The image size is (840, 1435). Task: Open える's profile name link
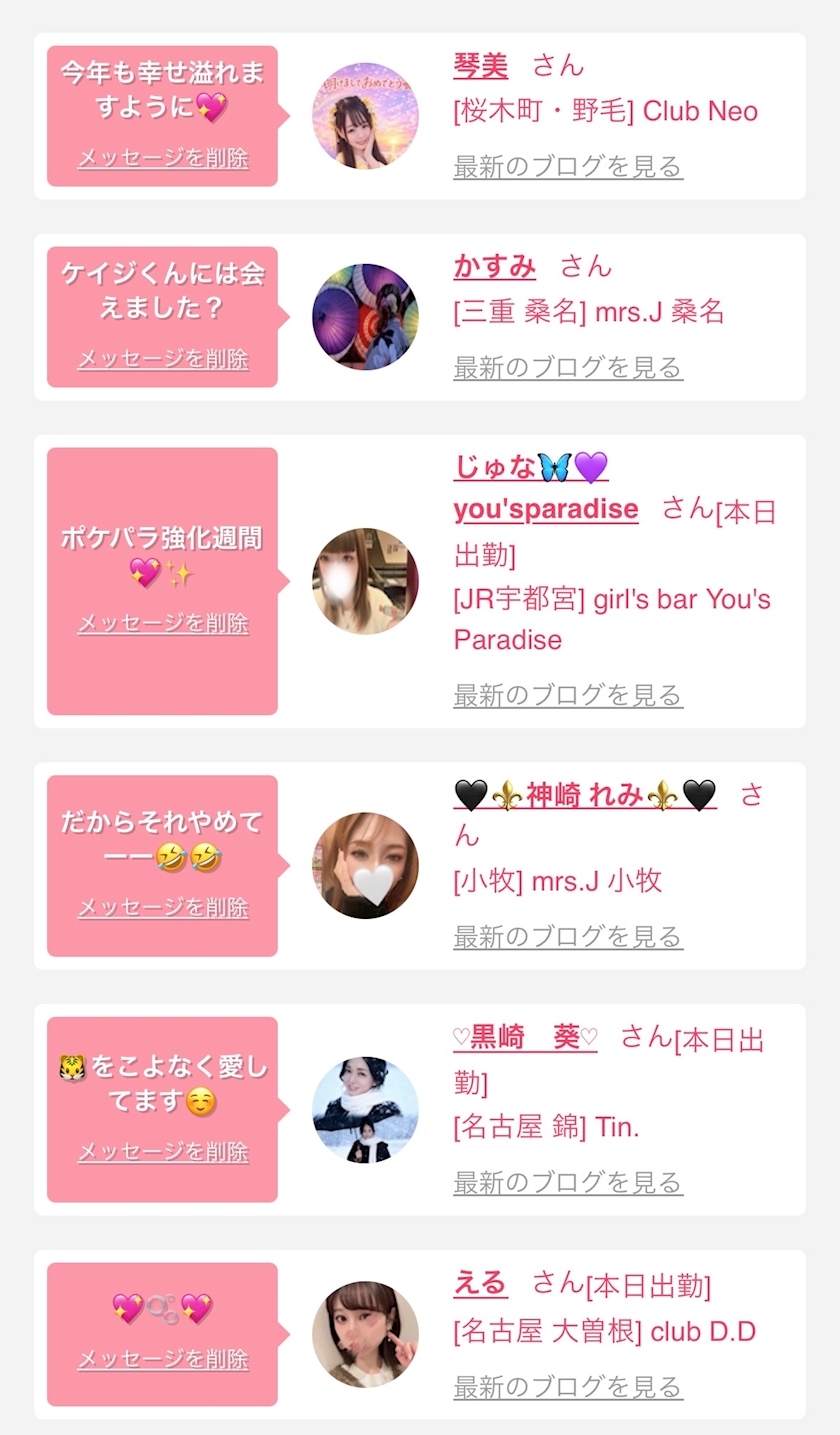pos(480,1283)
